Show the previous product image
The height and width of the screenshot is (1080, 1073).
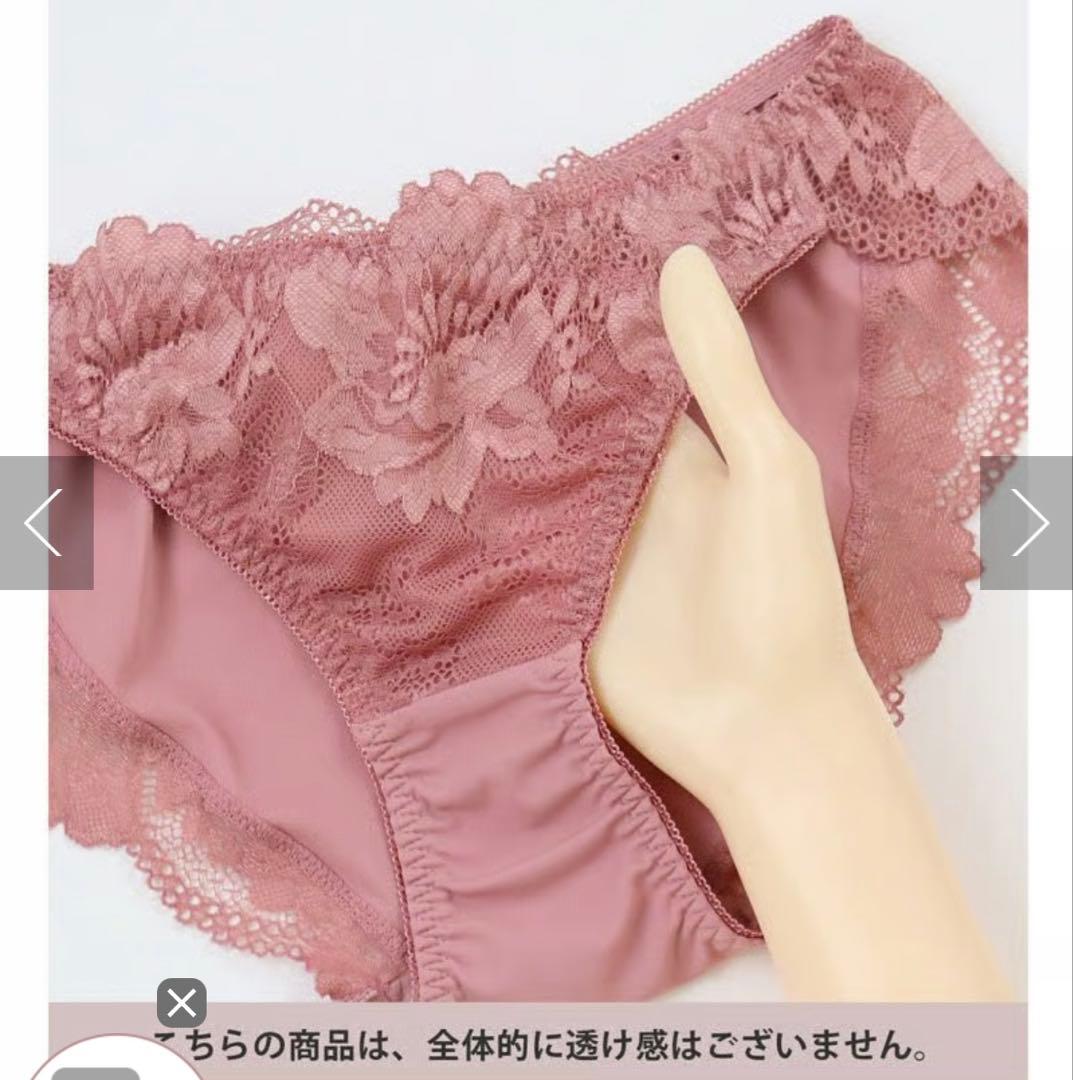point(45,523)
